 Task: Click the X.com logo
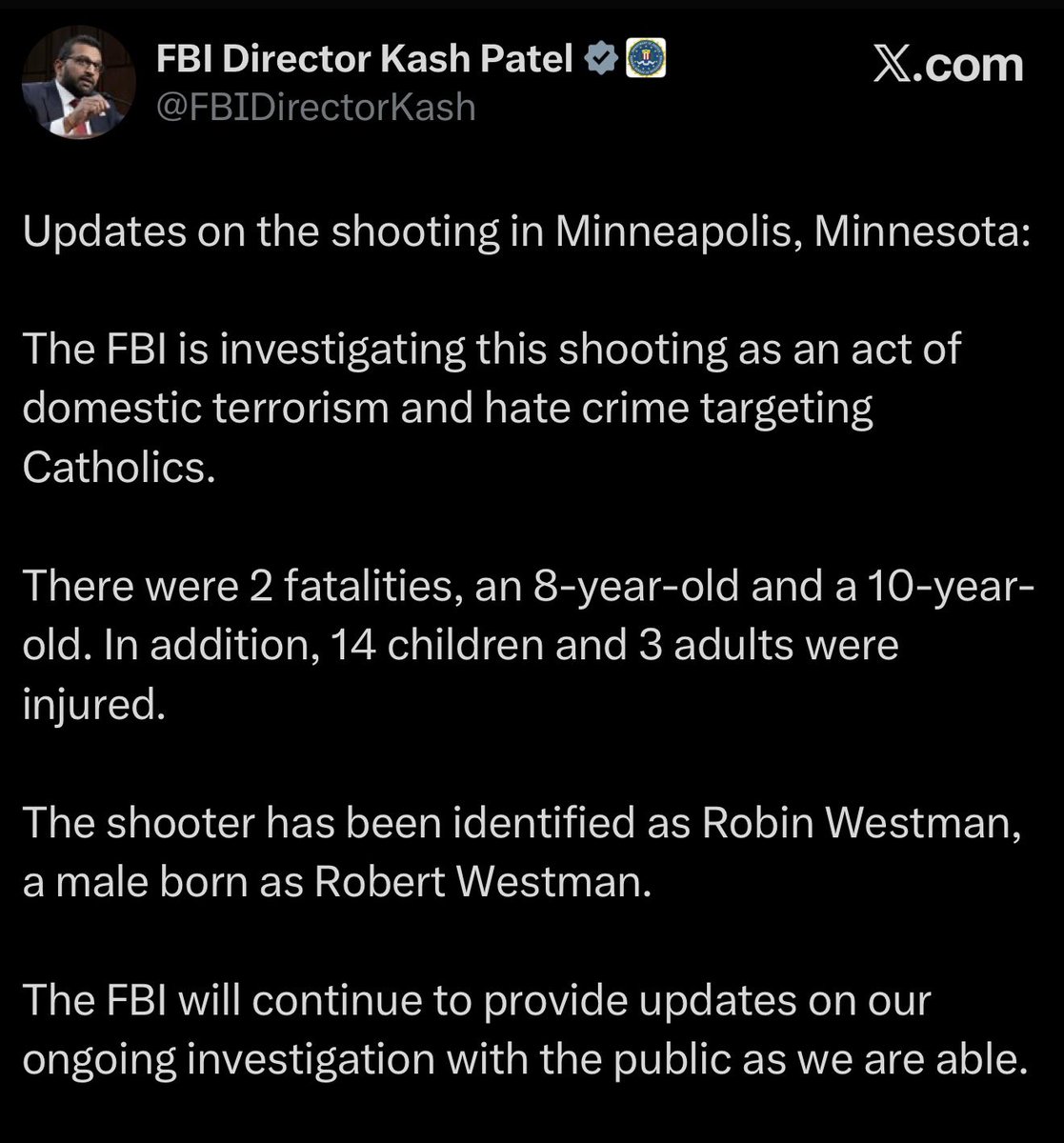[950, 65]
